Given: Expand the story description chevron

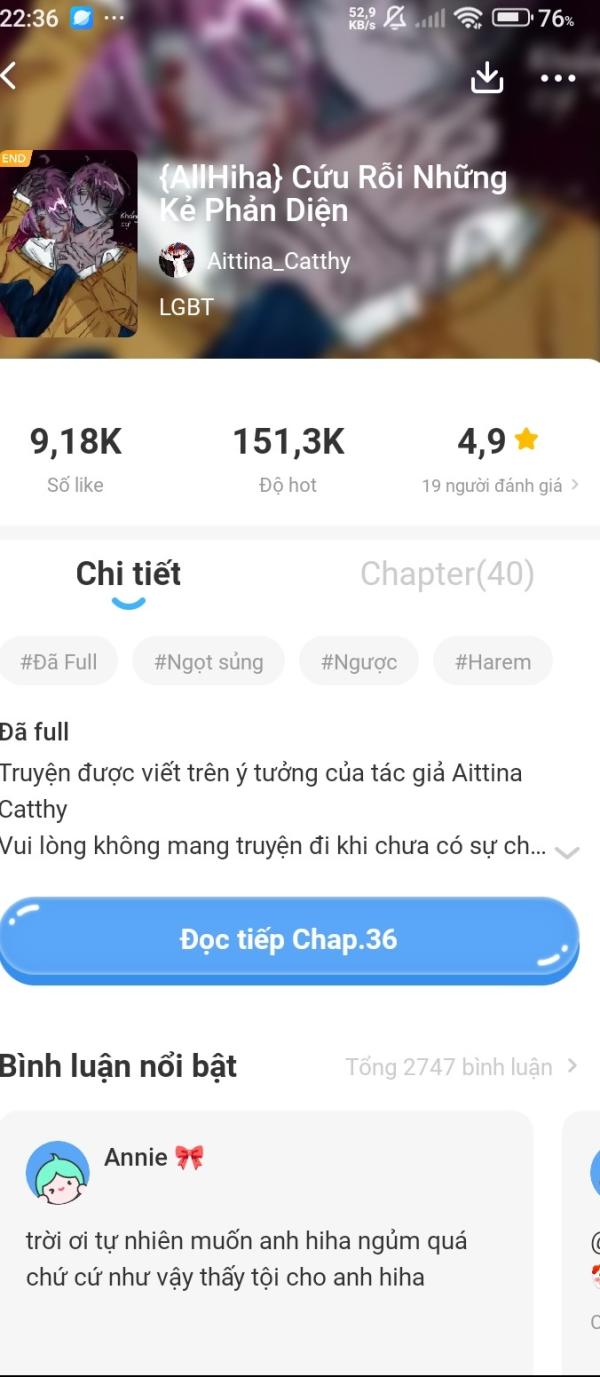Looking at the screenshot, I should click(567, 853).
